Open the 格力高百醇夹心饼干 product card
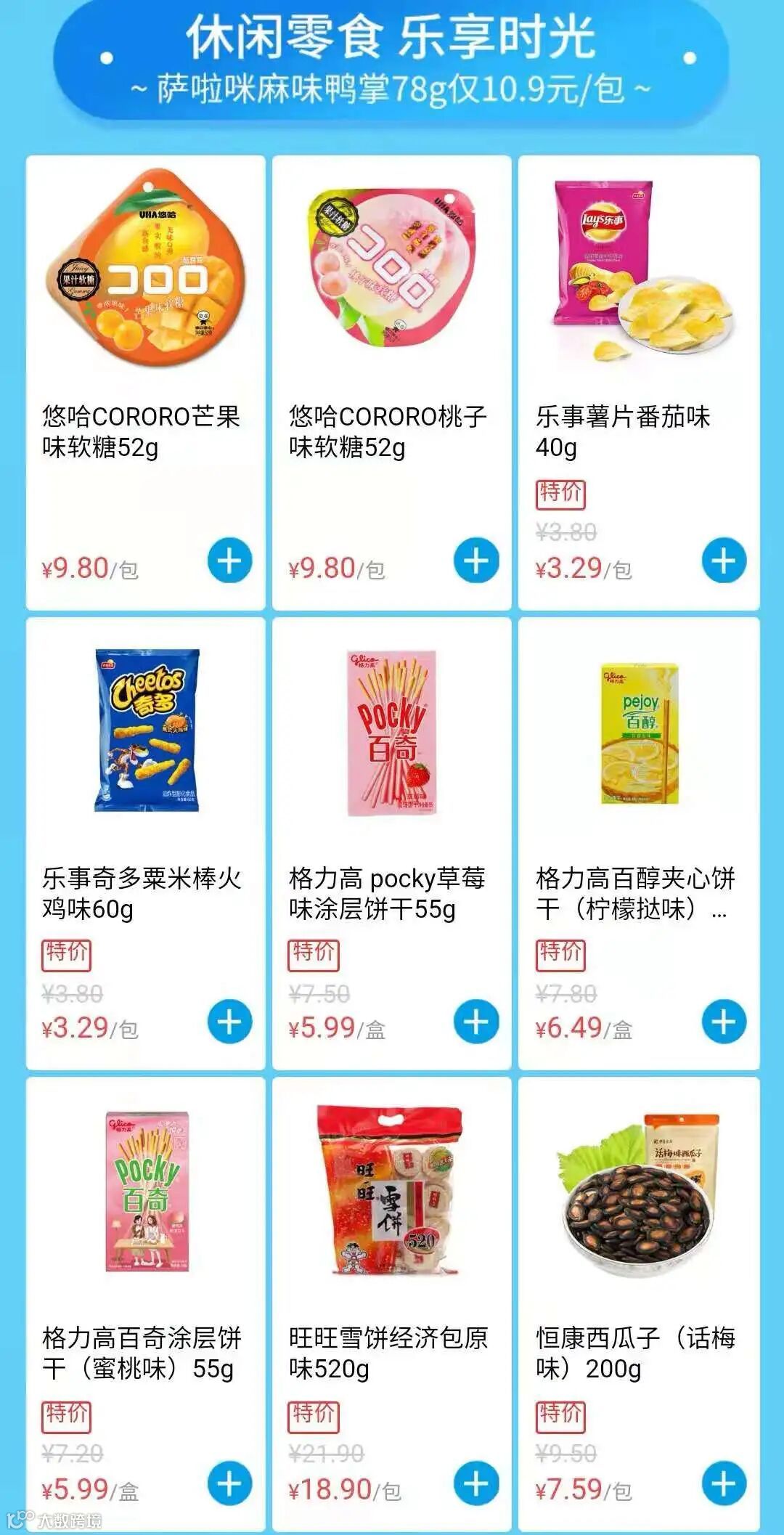This screenshot has height=1535, width=784. (x=639, y=733)
